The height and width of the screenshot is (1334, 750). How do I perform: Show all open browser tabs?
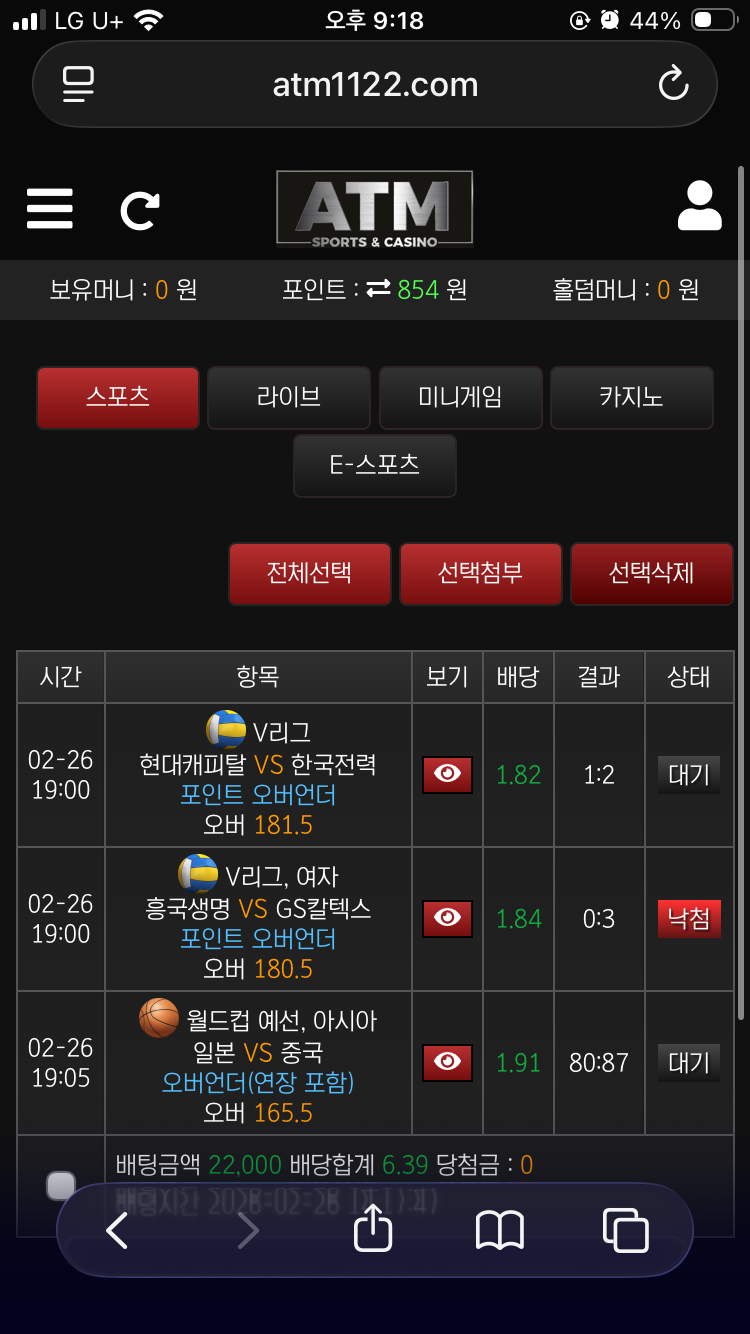point(626,1229)
